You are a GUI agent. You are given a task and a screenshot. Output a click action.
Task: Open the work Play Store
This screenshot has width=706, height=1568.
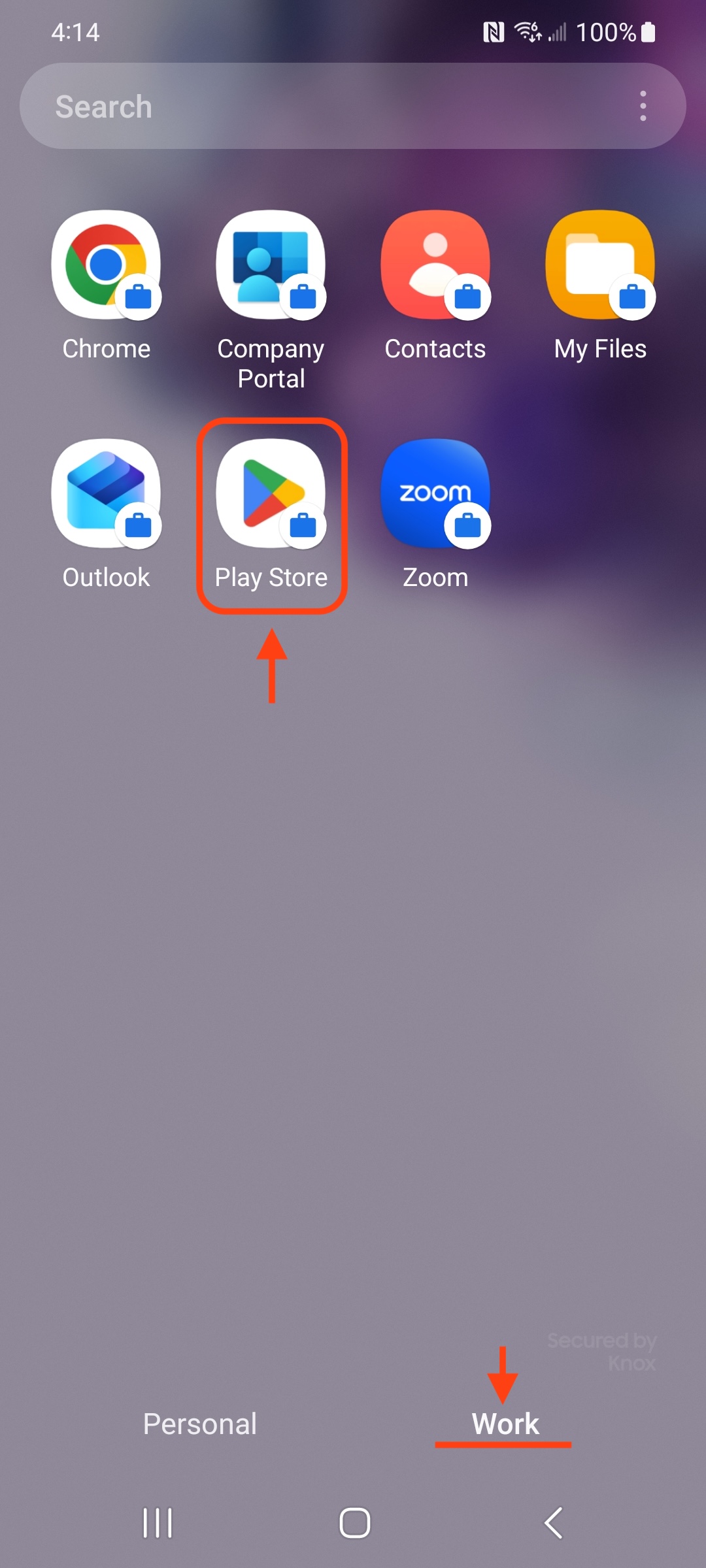pyautogui.click(x=271, y=494)
